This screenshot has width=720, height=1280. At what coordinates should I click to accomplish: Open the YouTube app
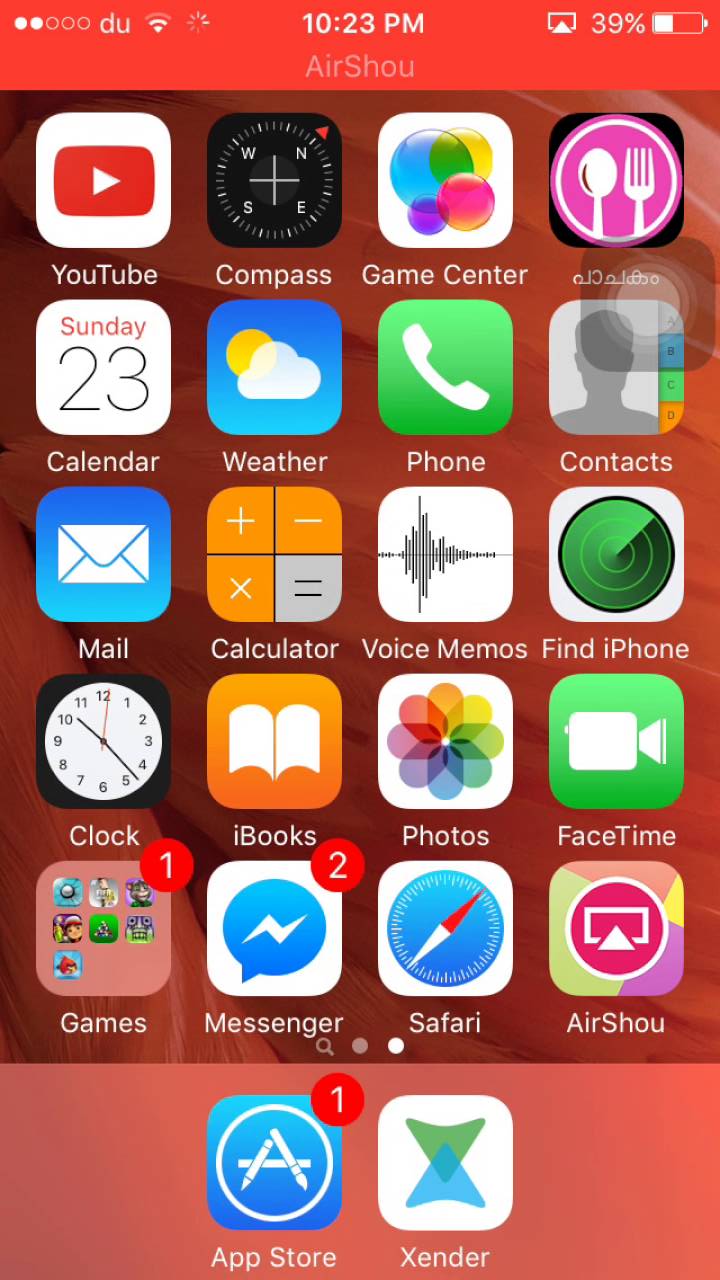coord(103,181)
